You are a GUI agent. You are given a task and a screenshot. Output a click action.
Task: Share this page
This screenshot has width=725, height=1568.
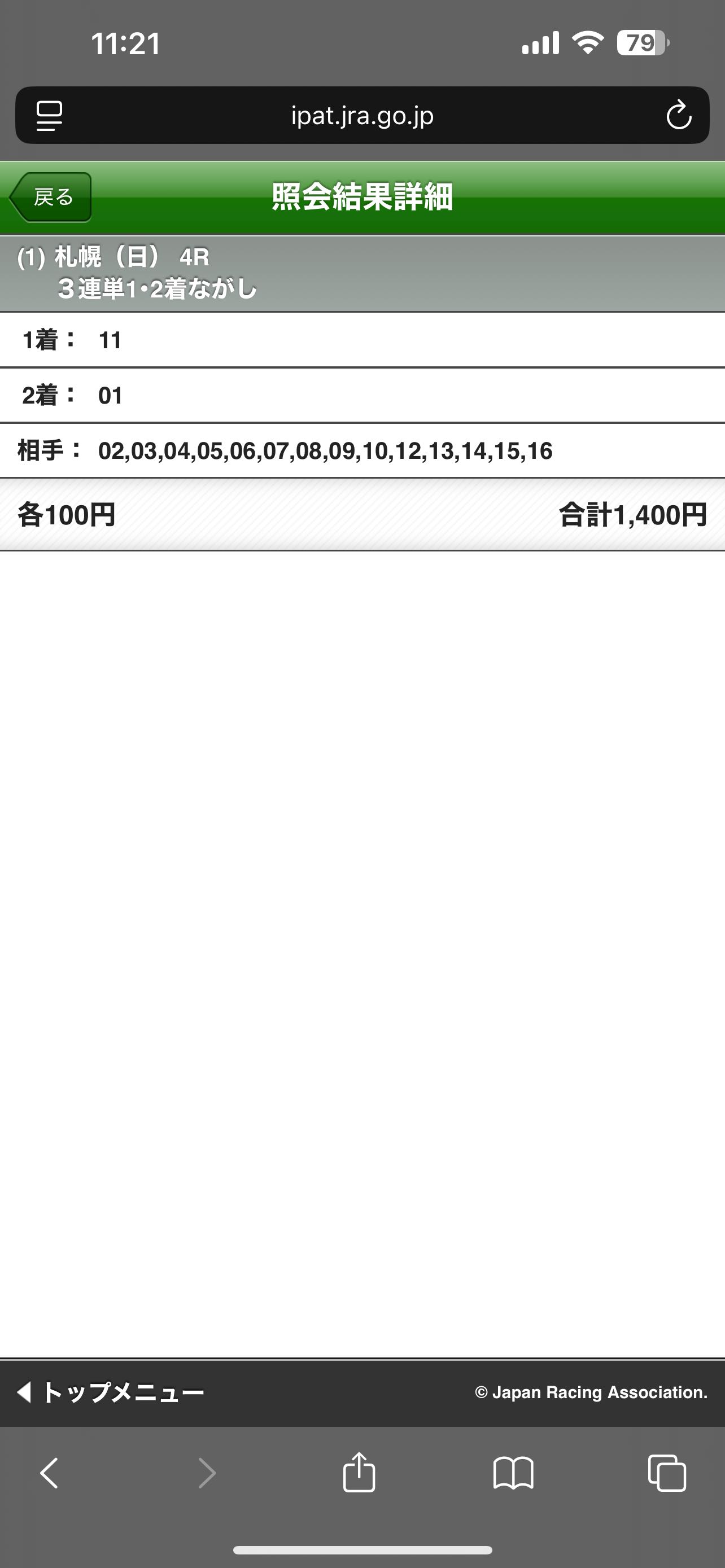click(x=359, y=1473)
